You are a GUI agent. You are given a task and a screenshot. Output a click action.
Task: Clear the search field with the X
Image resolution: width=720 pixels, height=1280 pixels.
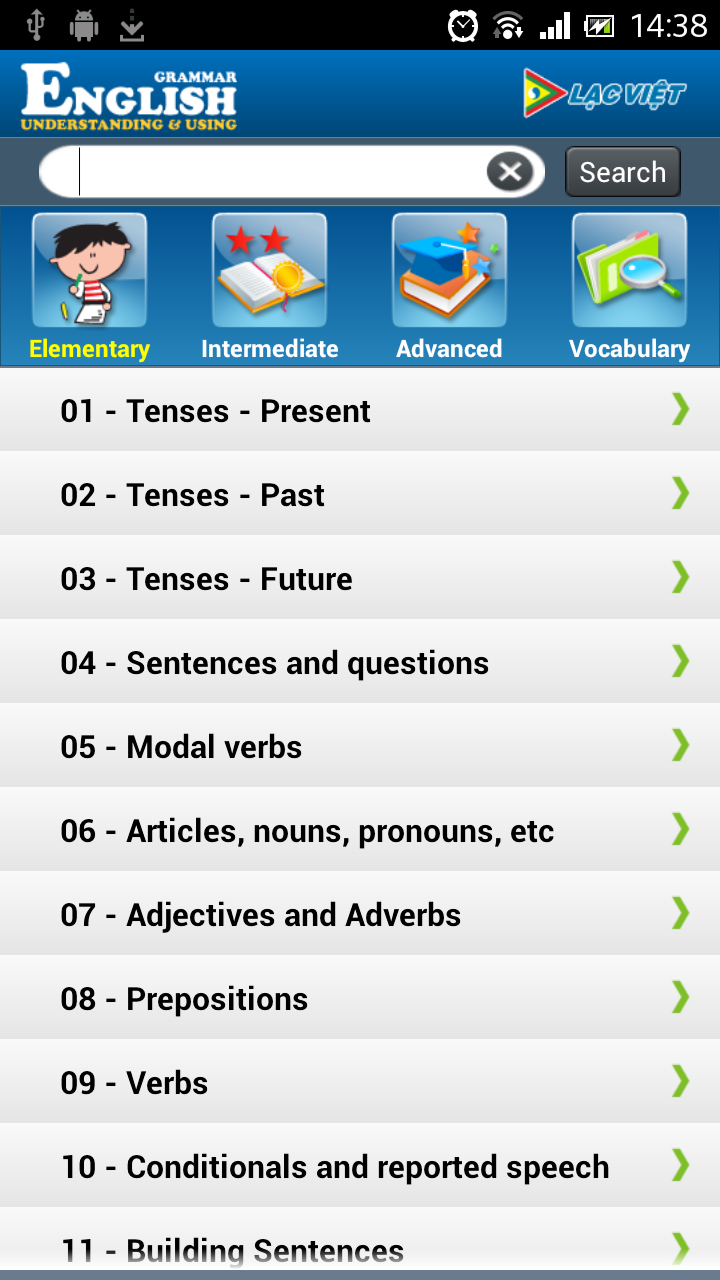point(510,172)
